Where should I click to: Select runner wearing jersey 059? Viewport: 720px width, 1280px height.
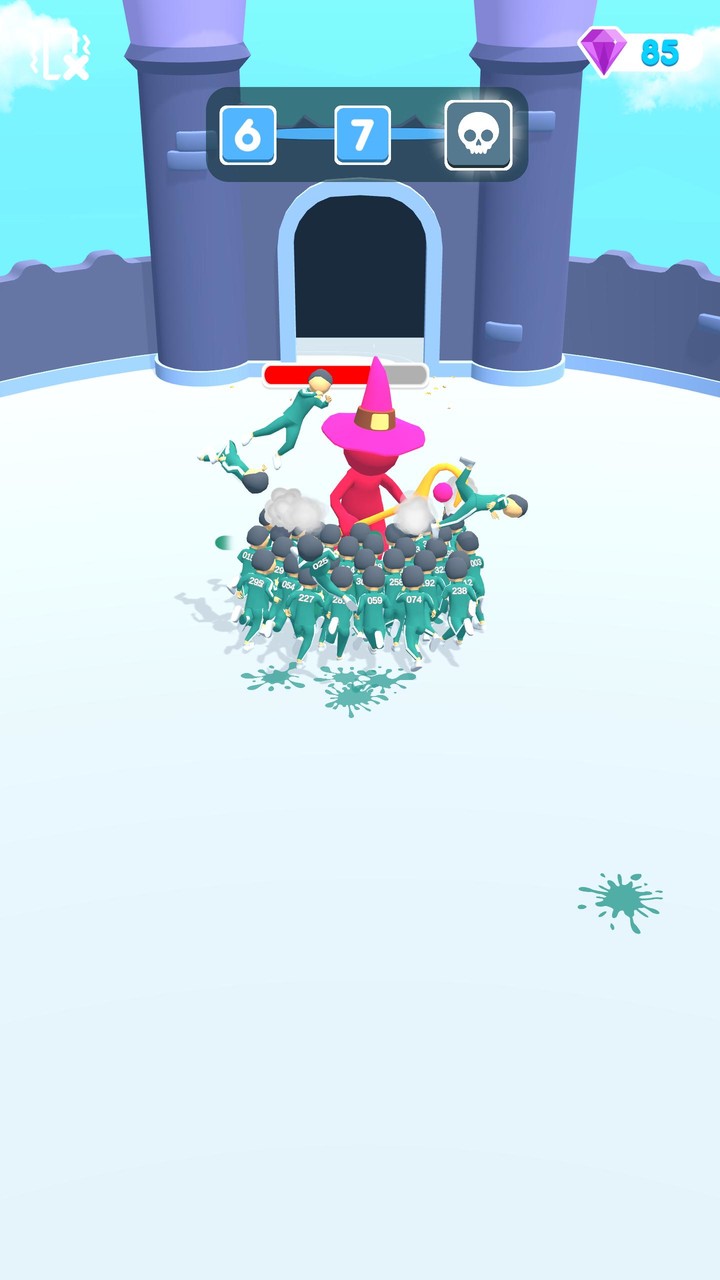(374, 599)
